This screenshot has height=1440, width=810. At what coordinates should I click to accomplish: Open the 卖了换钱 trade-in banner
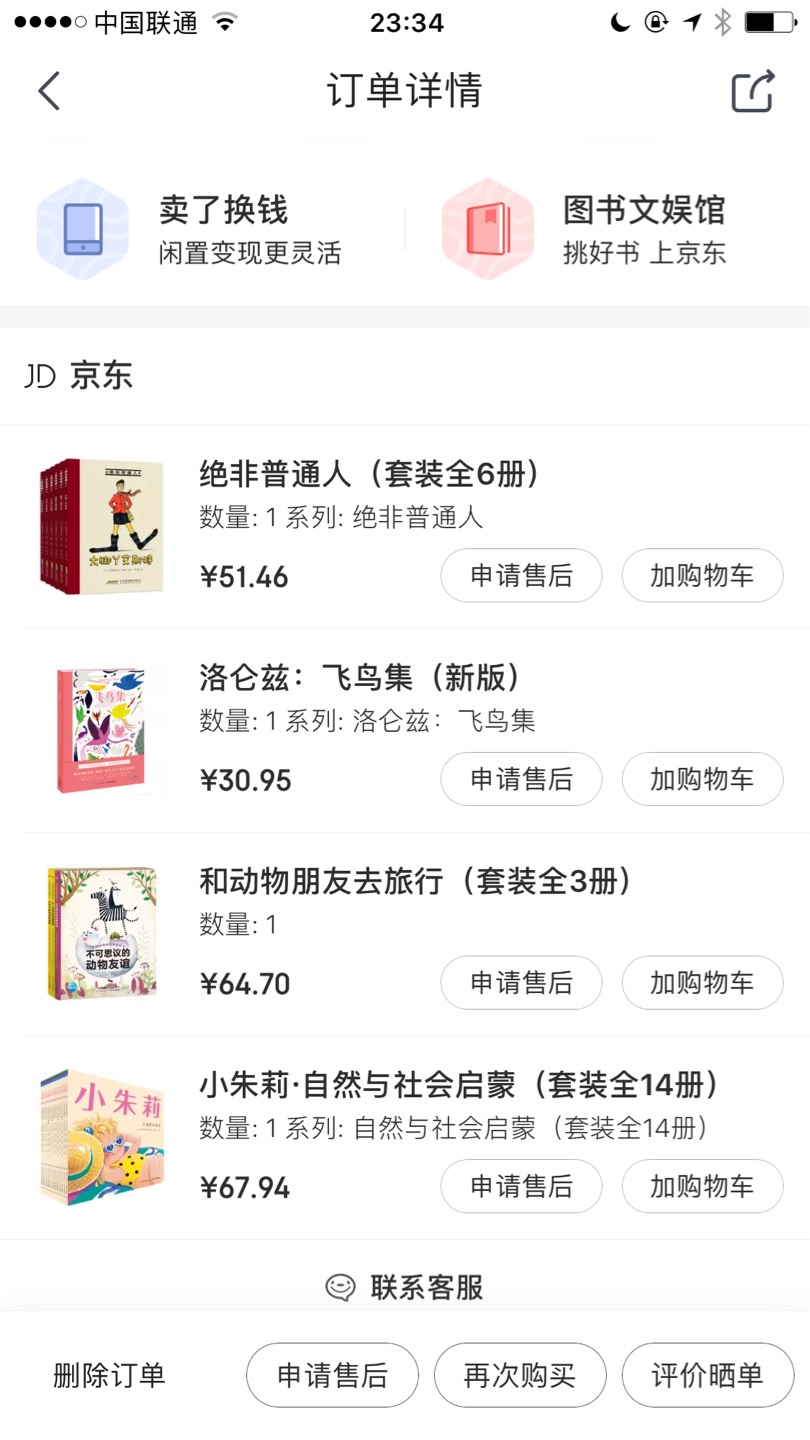pyautogui.click(x=200, y=229)
